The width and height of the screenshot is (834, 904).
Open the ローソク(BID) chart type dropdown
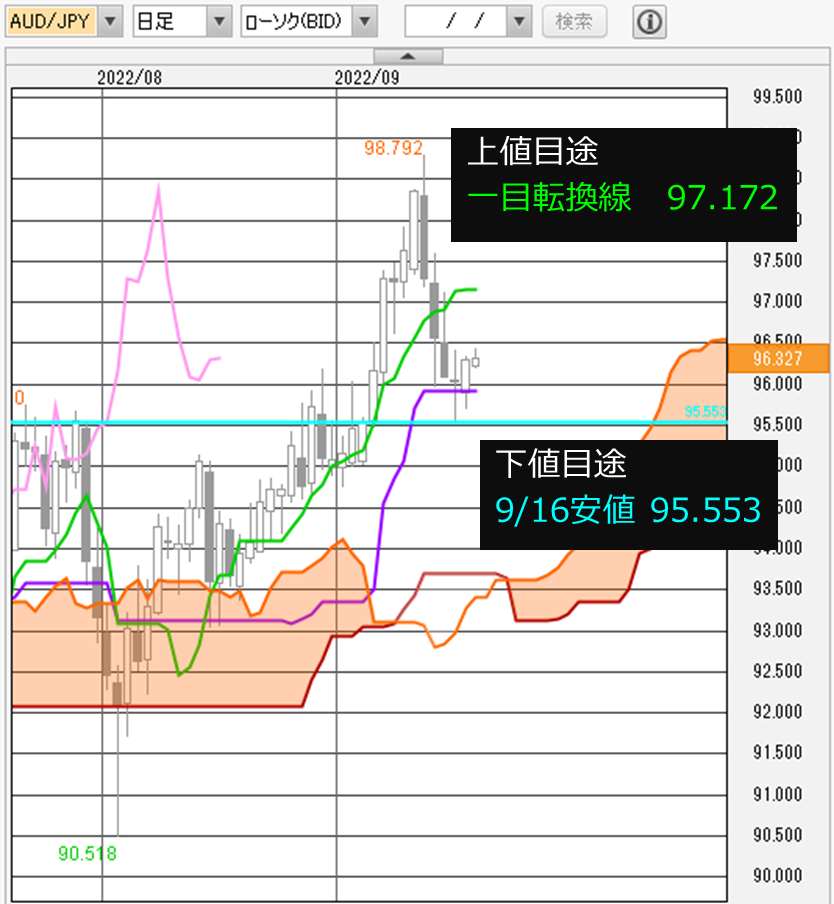coord(365,21)
